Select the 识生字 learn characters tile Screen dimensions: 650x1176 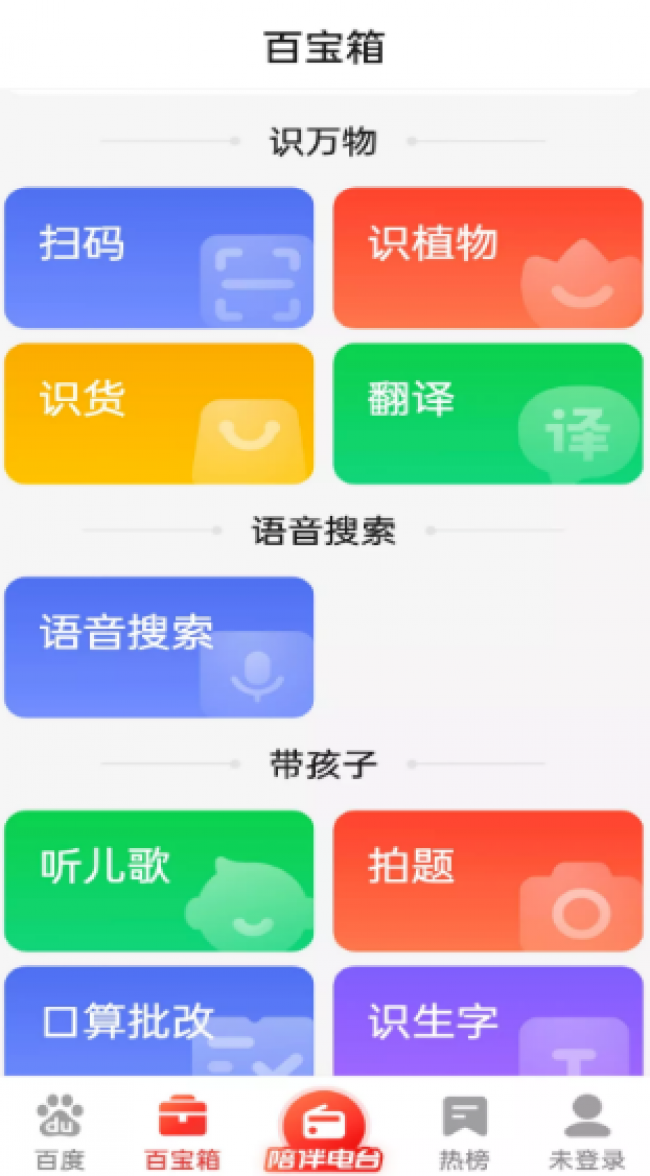[488, 1022]
